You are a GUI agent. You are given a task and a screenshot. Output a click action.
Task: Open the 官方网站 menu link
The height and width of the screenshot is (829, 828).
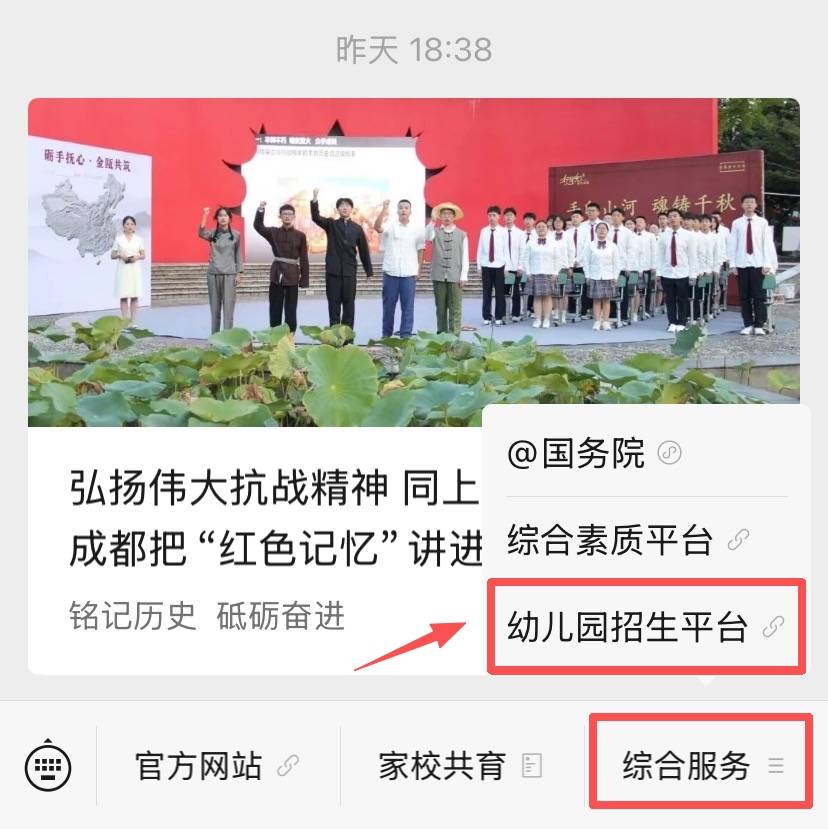(x=217, y=767)
